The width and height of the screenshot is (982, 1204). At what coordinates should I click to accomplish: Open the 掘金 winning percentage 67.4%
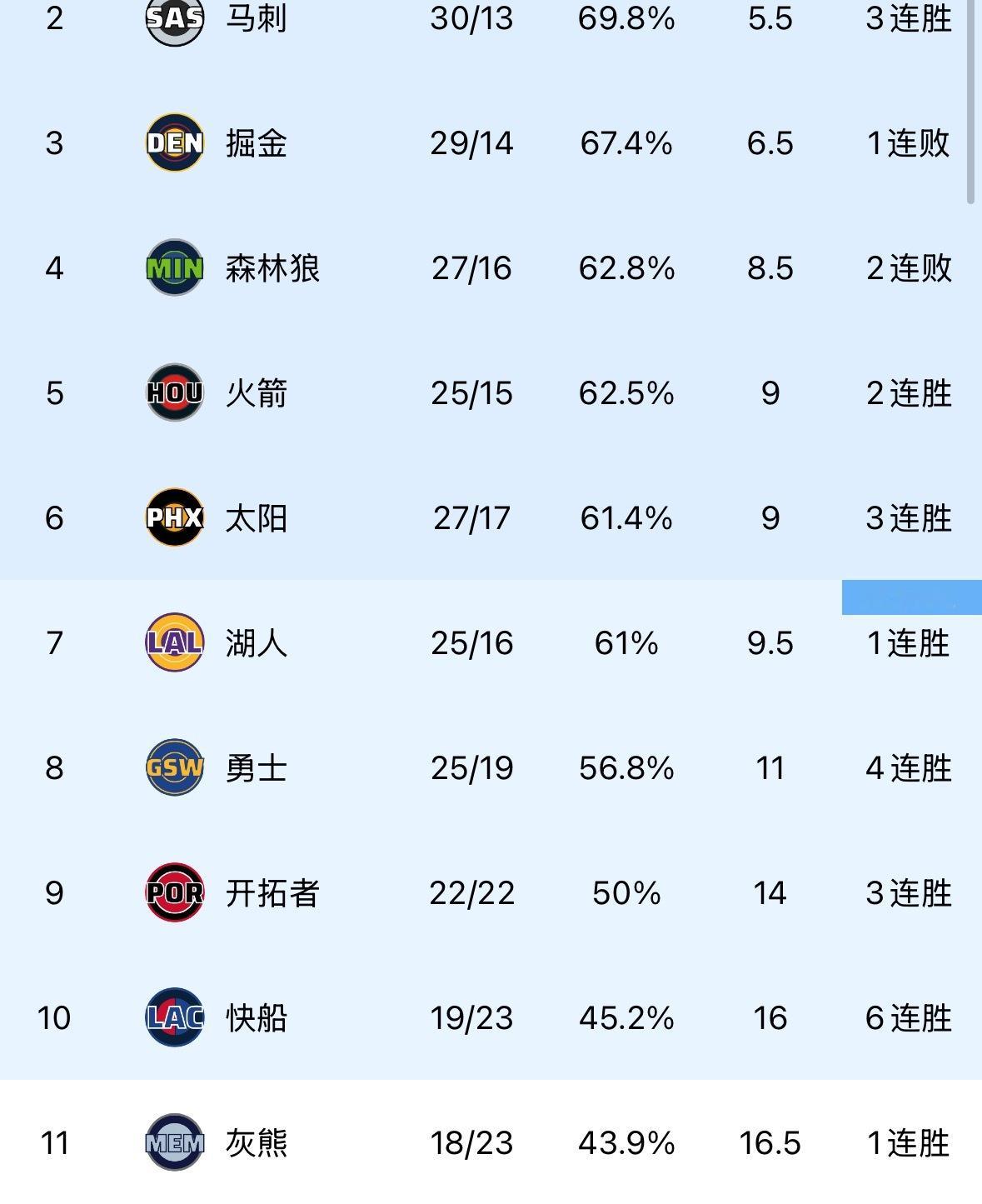[627, 142]
